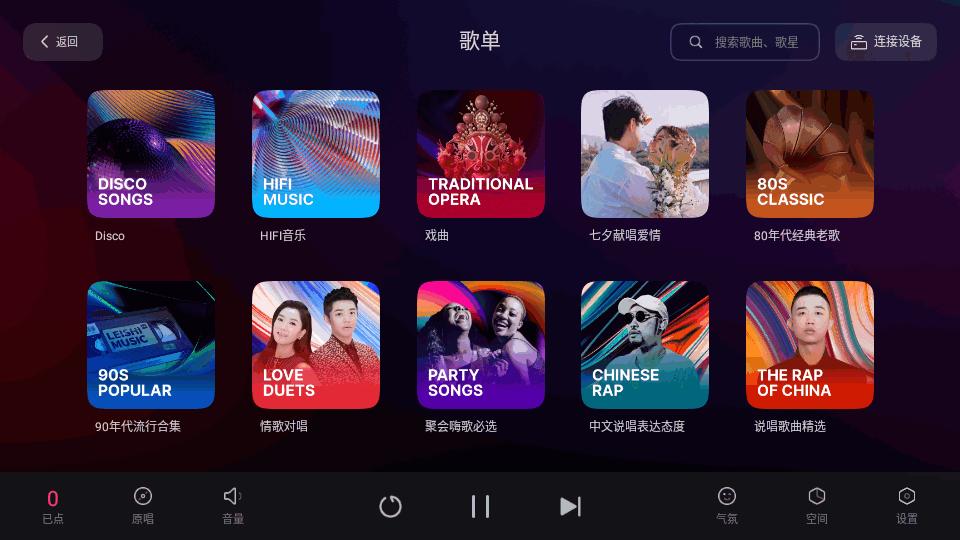Open the Traditional Opera 戏曲 playlist
This screenshot has width=960, height=540.
481,154
